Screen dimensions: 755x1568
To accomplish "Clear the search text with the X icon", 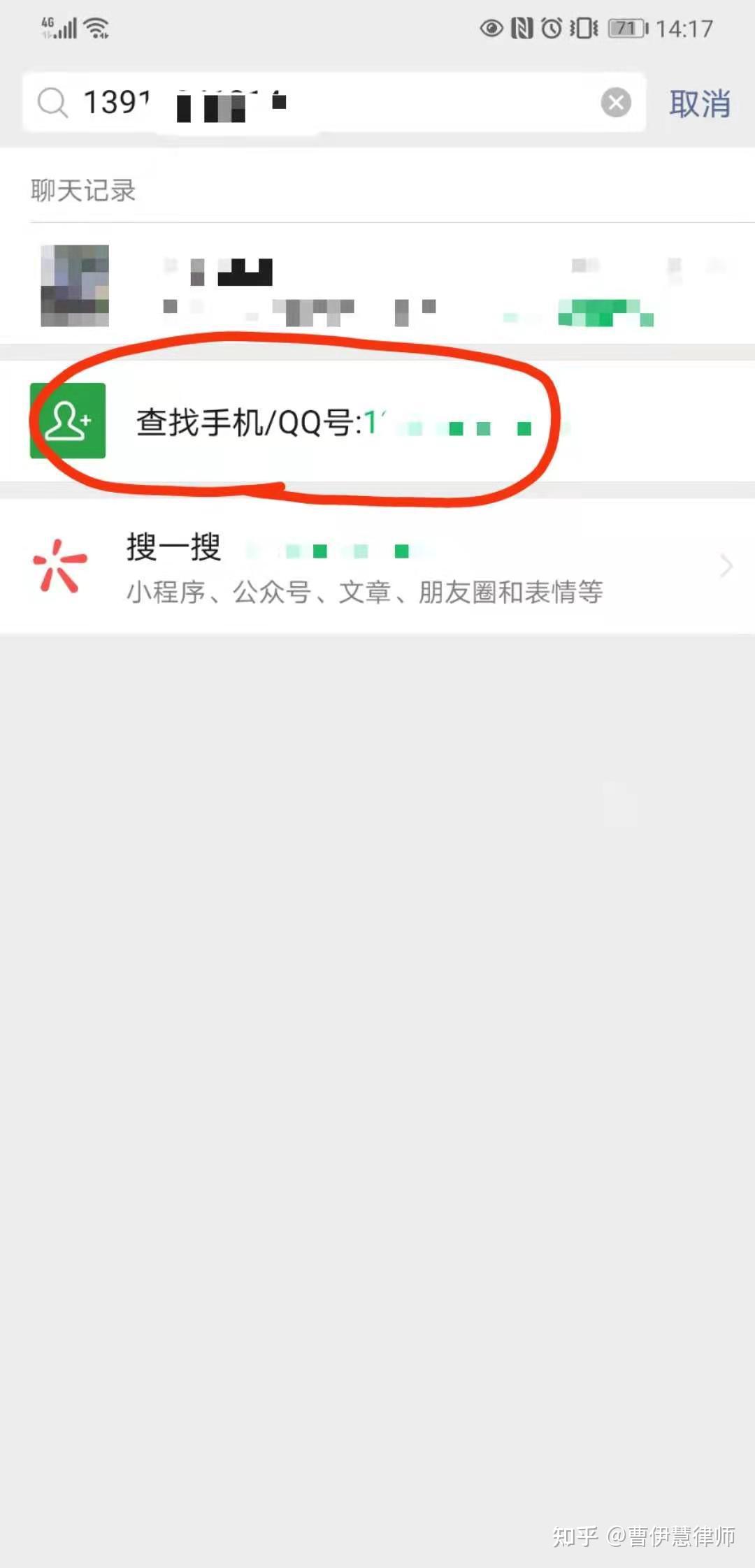I will [615, 103].
